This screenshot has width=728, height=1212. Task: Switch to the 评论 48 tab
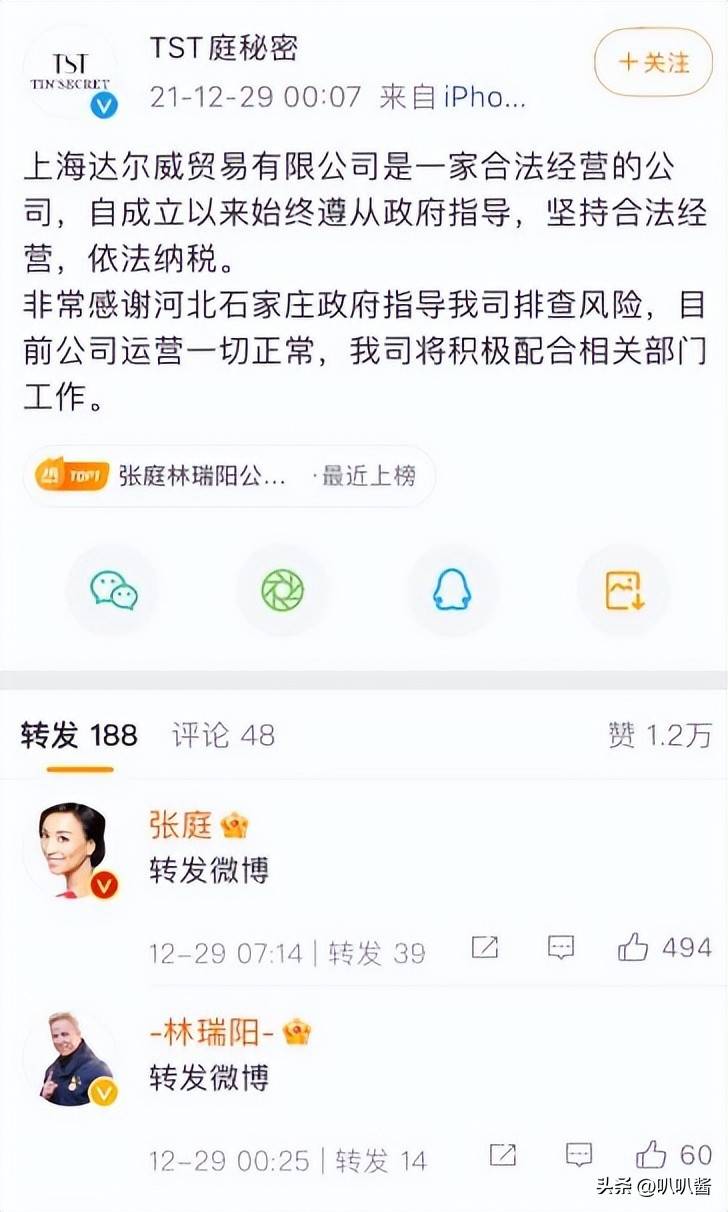point(223,735)
